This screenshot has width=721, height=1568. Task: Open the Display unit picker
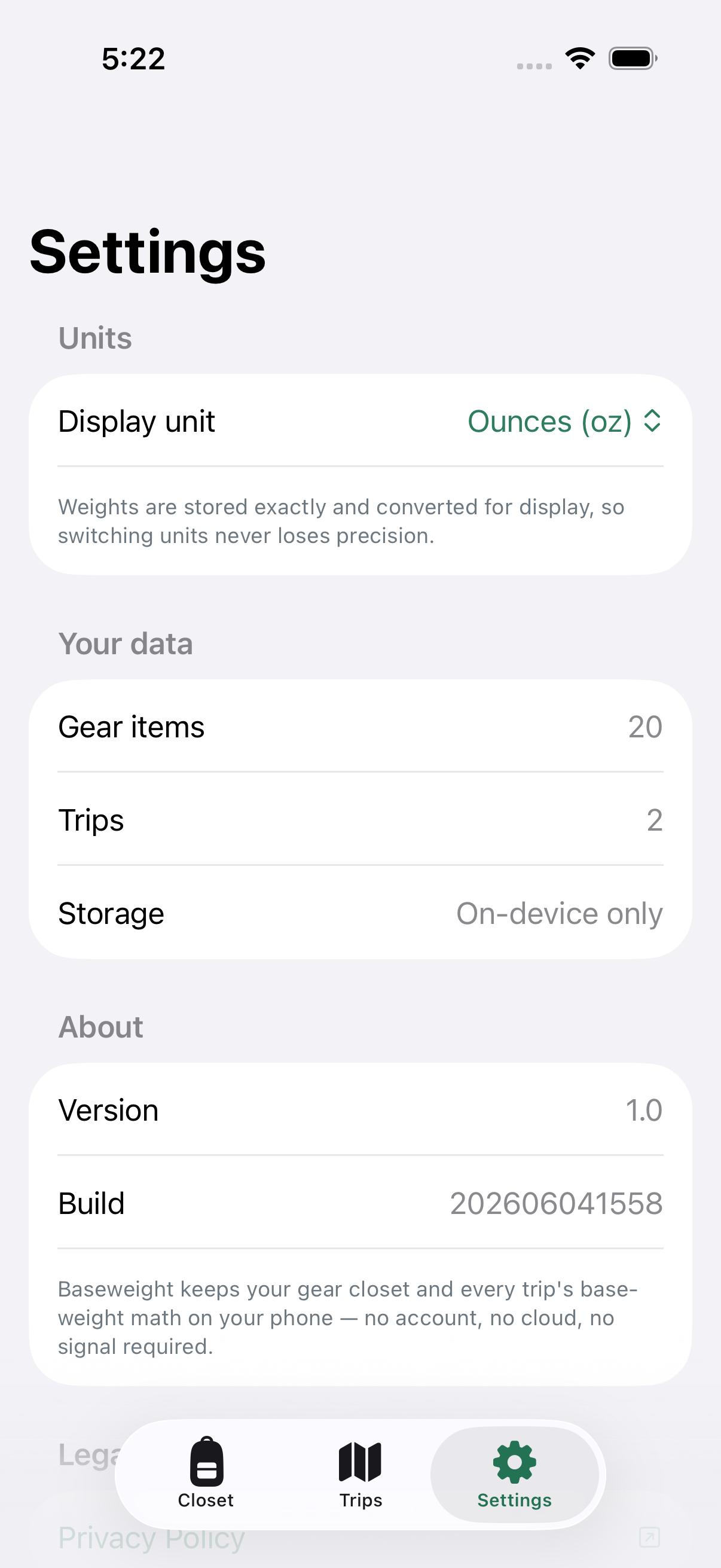point(564,421)
